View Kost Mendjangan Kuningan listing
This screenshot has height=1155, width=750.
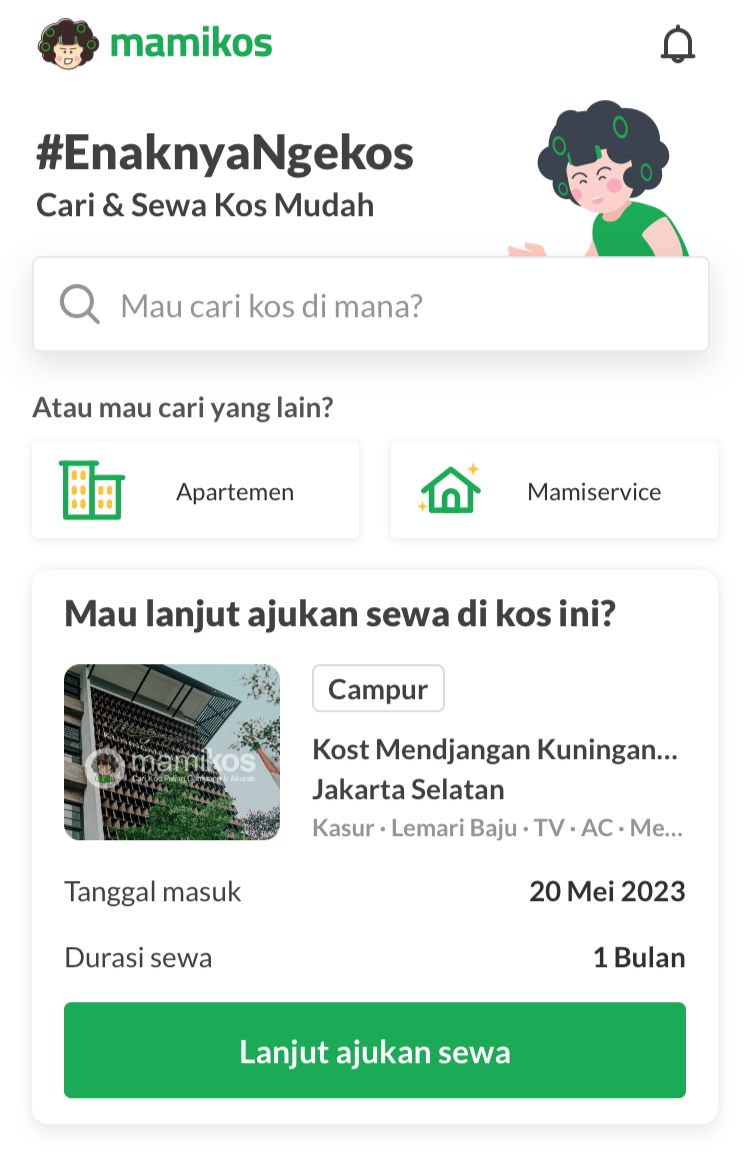tap(495, 750)
